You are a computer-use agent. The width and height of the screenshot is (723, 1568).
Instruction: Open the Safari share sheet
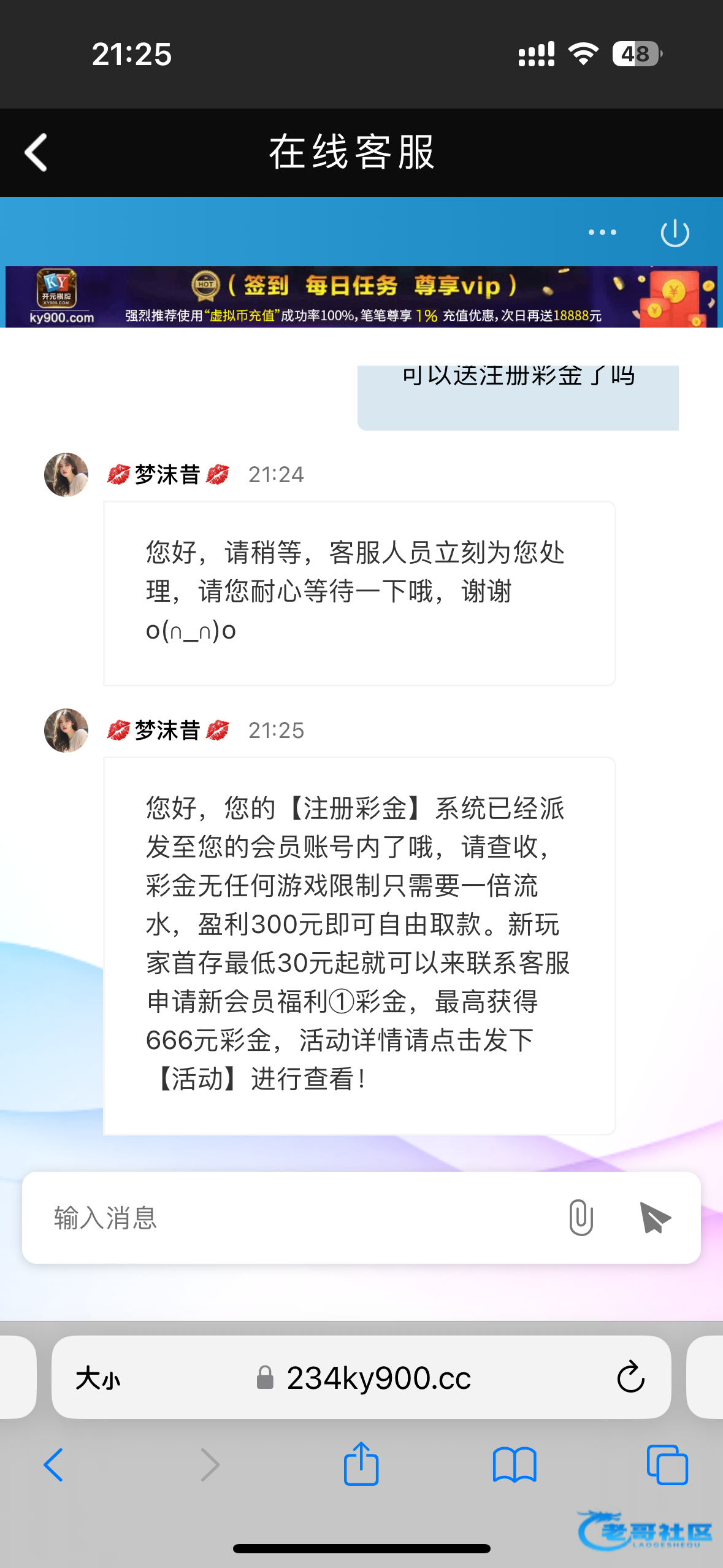click(x=361, y=1463)
